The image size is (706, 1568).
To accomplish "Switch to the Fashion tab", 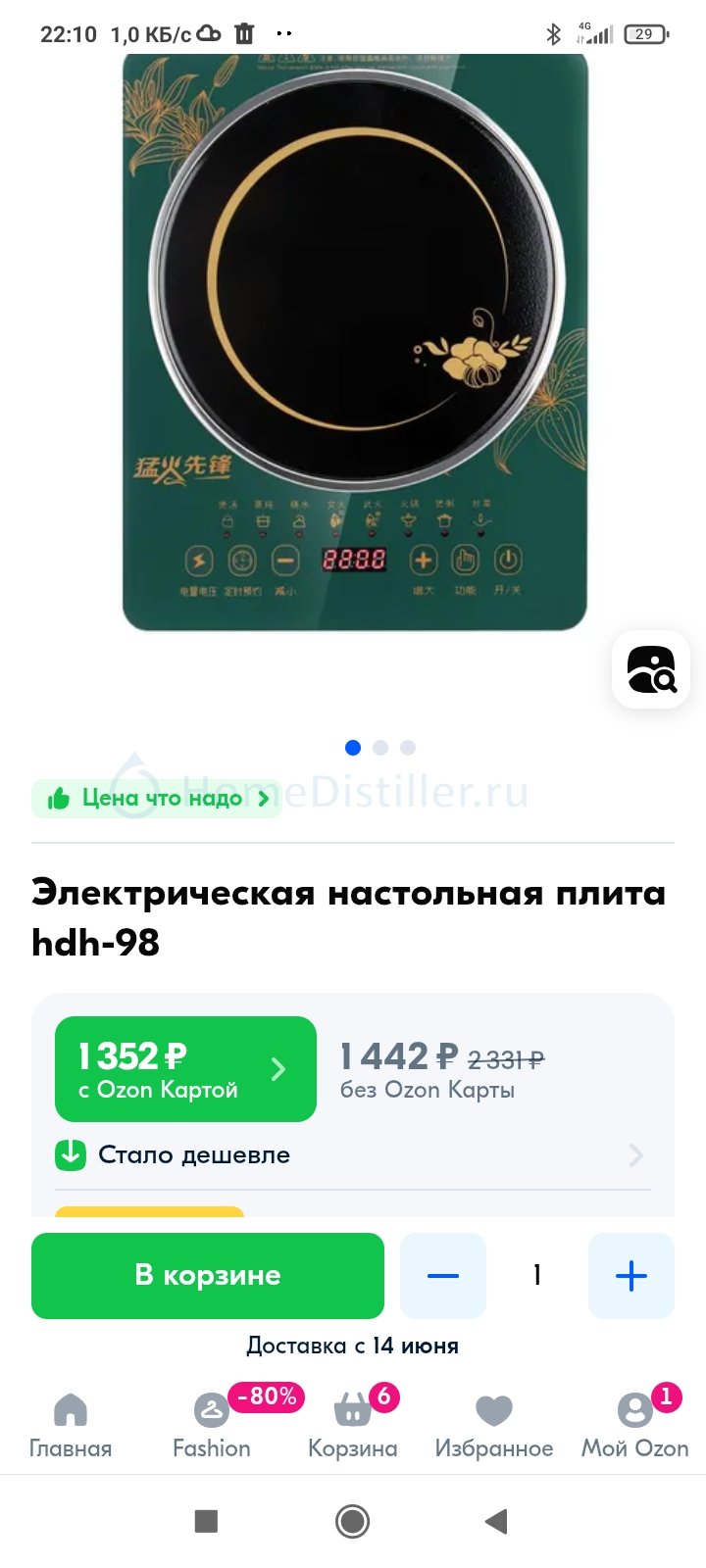I will (x=212, y=1427).
